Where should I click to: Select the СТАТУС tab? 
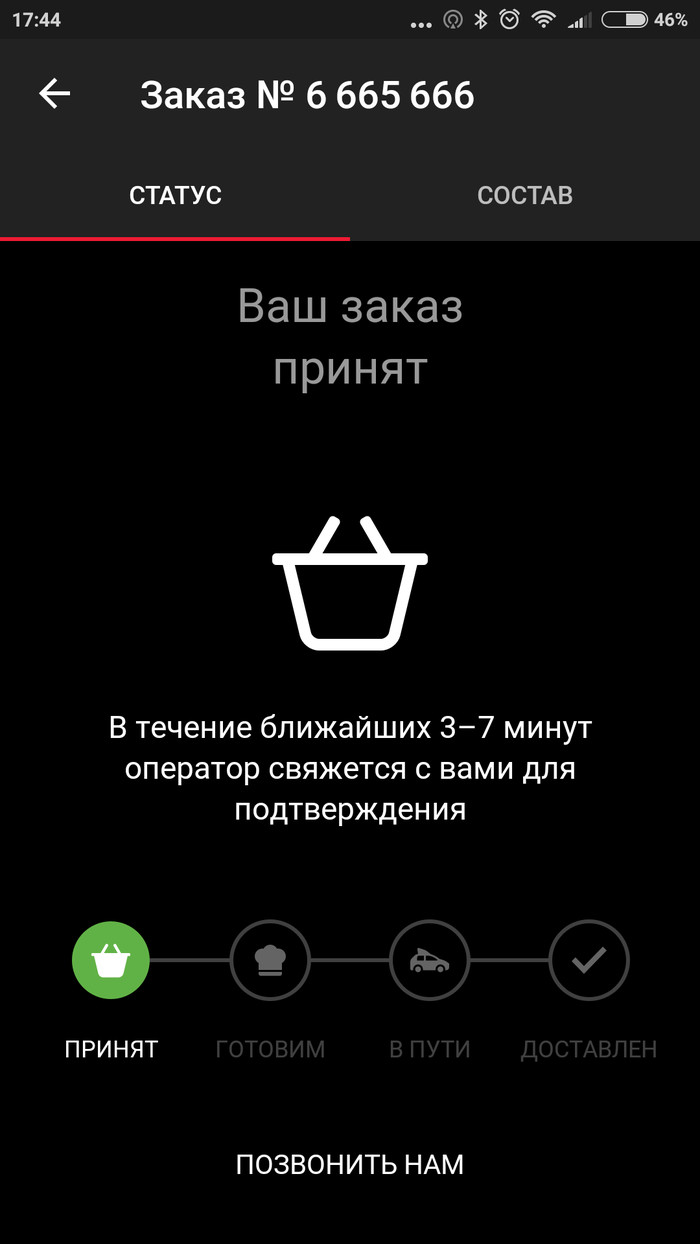(x=175, y=195)
